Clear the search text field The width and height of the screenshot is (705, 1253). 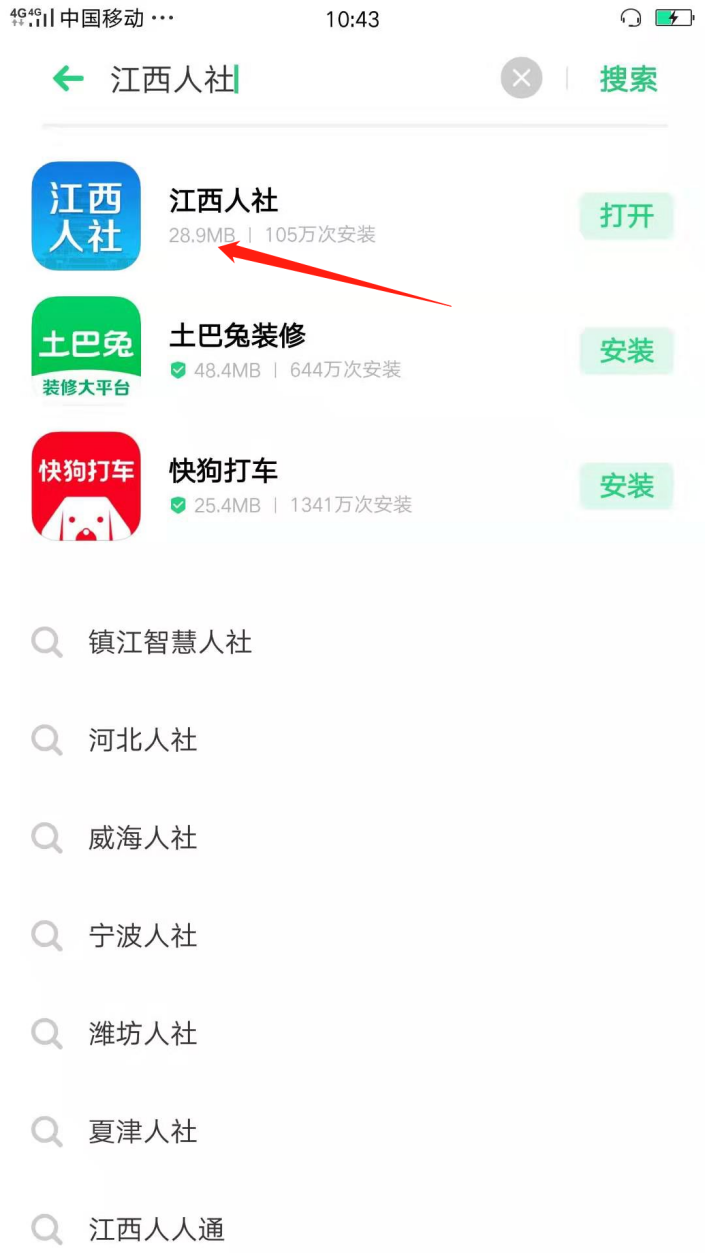tap(521, 78)
